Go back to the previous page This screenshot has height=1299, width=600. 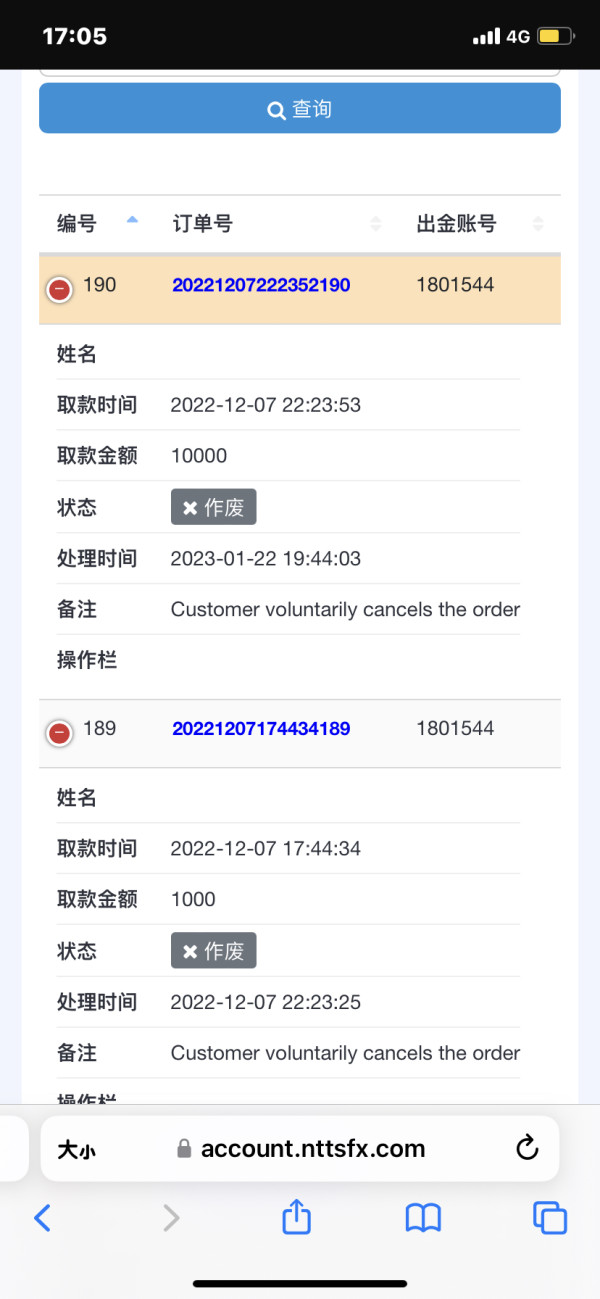pyautogui.click(x=42, y=1217)
